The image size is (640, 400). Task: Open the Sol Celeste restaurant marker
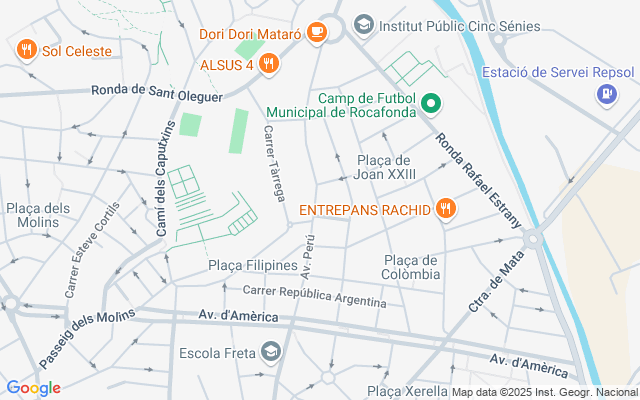coord(26,49)
